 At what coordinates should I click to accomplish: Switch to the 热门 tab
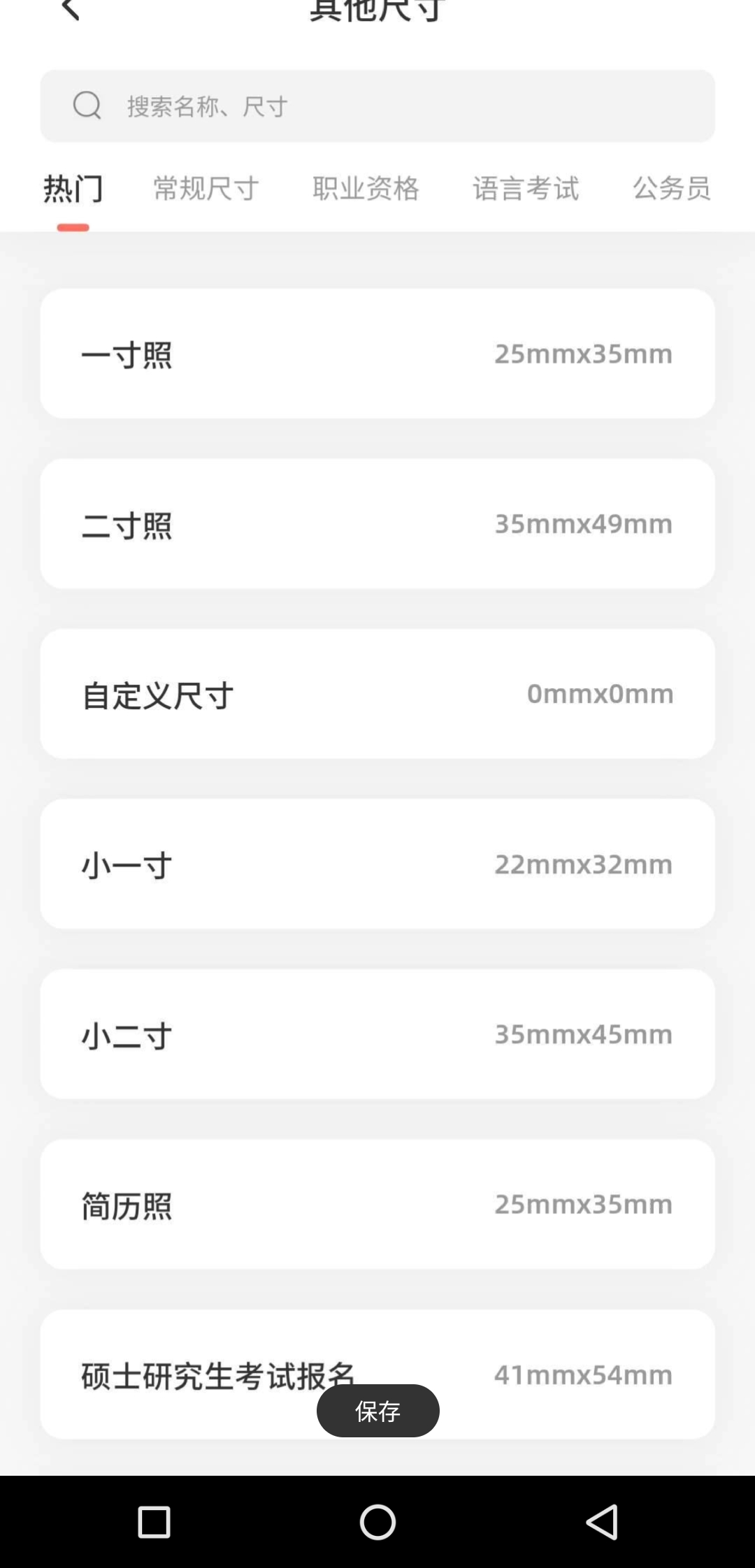(73, 189)
